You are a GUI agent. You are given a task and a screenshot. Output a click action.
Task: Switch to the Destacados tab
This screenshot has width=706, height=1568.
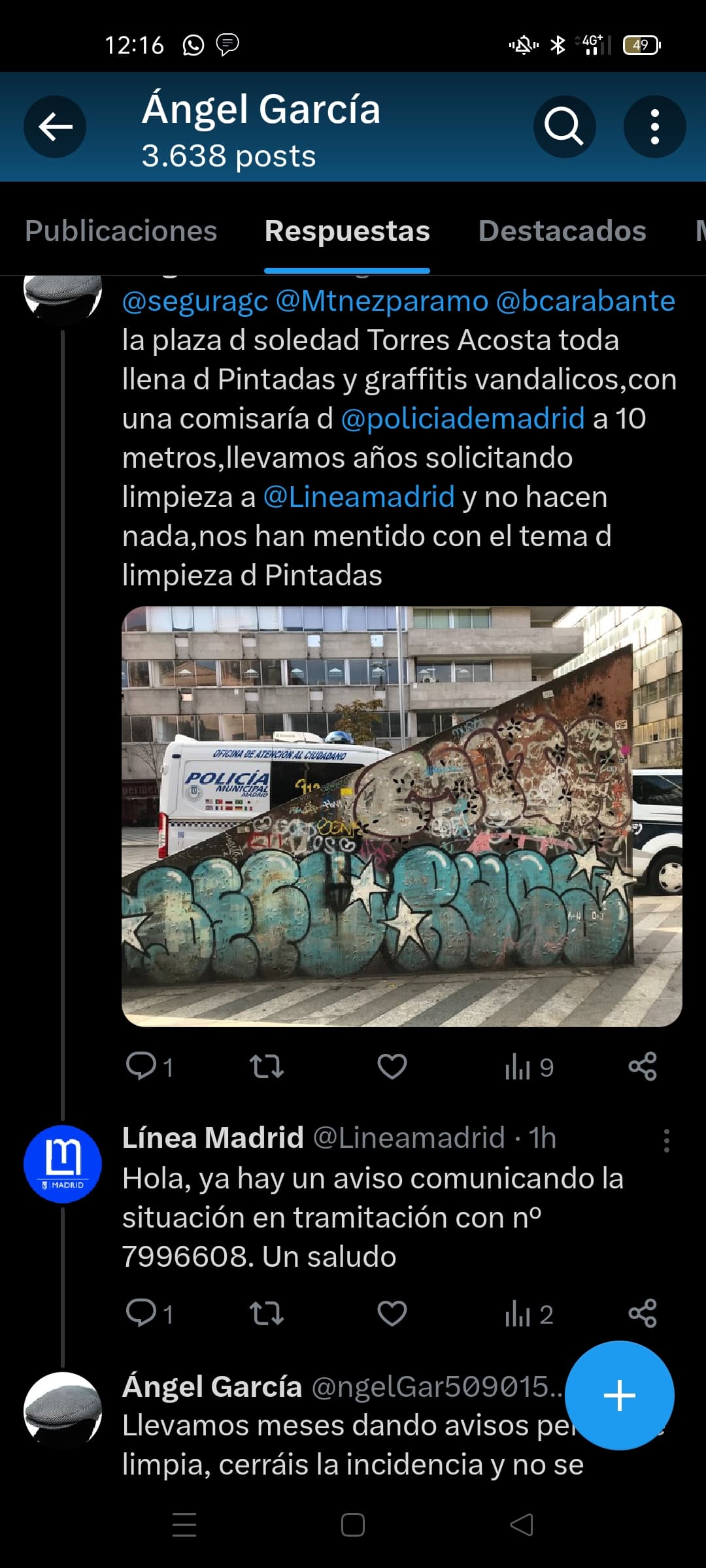click(x=562, y=231)
